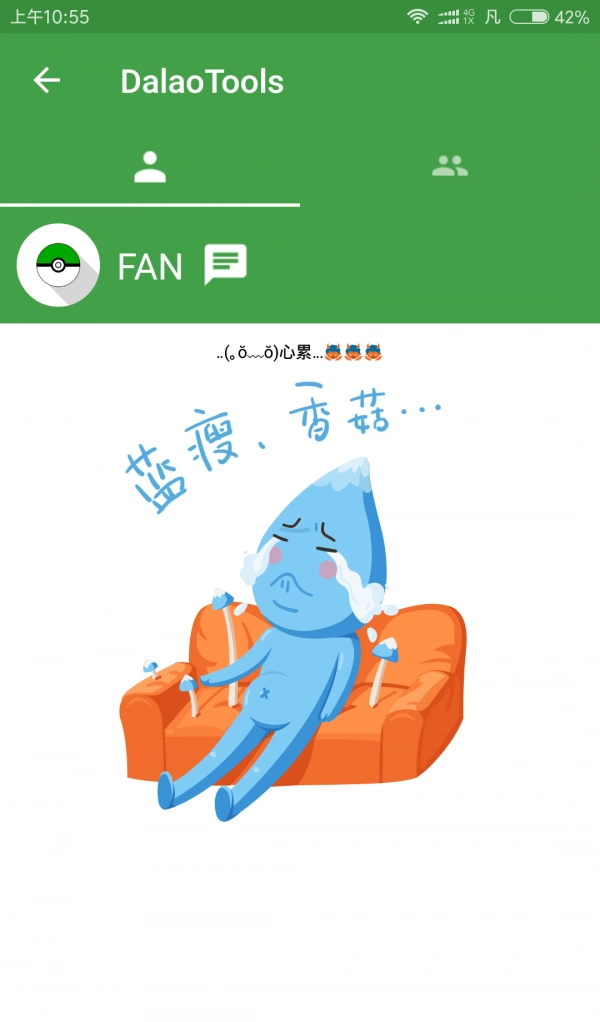The image size is (600, 1022).
Task: Tap FAN's Pokeball avatar
Action: tap(59, 265)
